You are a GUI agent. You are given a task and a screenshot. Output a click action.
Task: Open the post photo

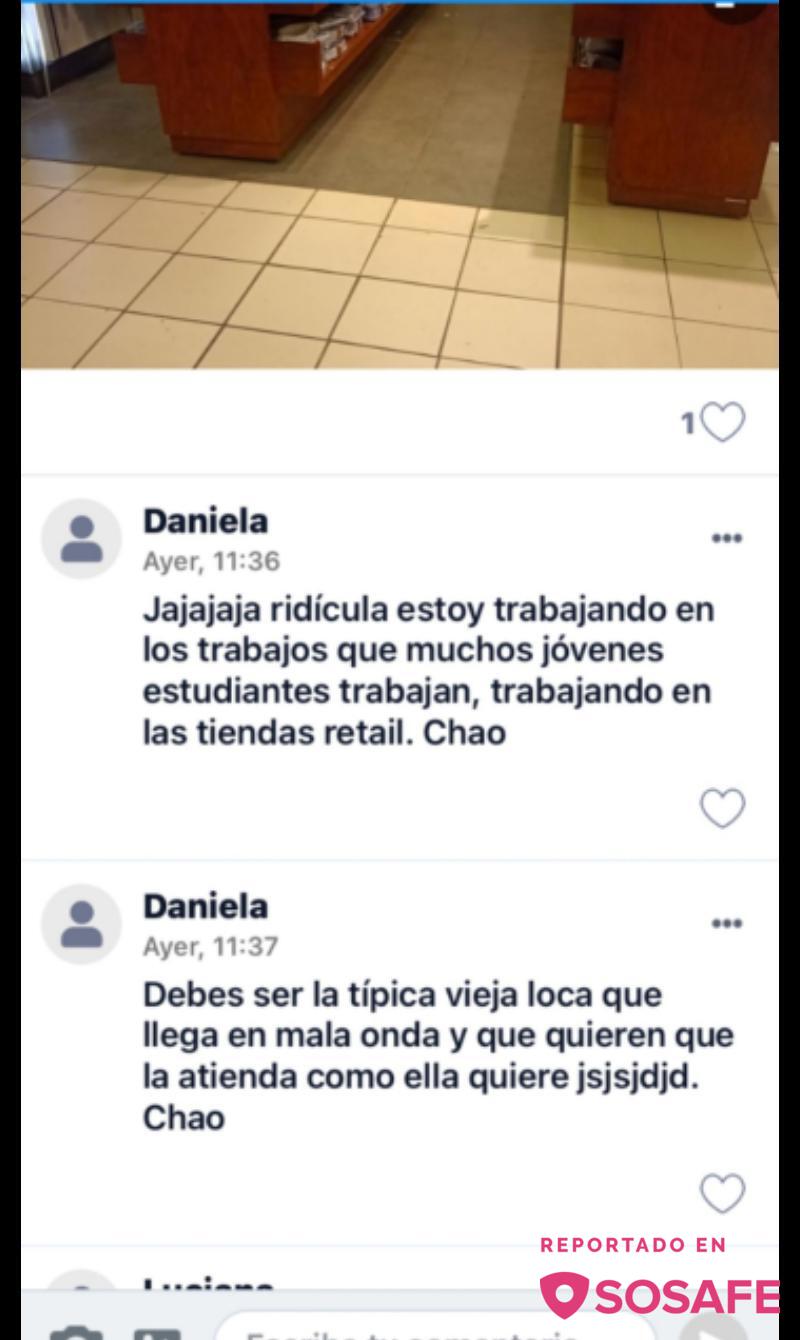click(400, 185)
